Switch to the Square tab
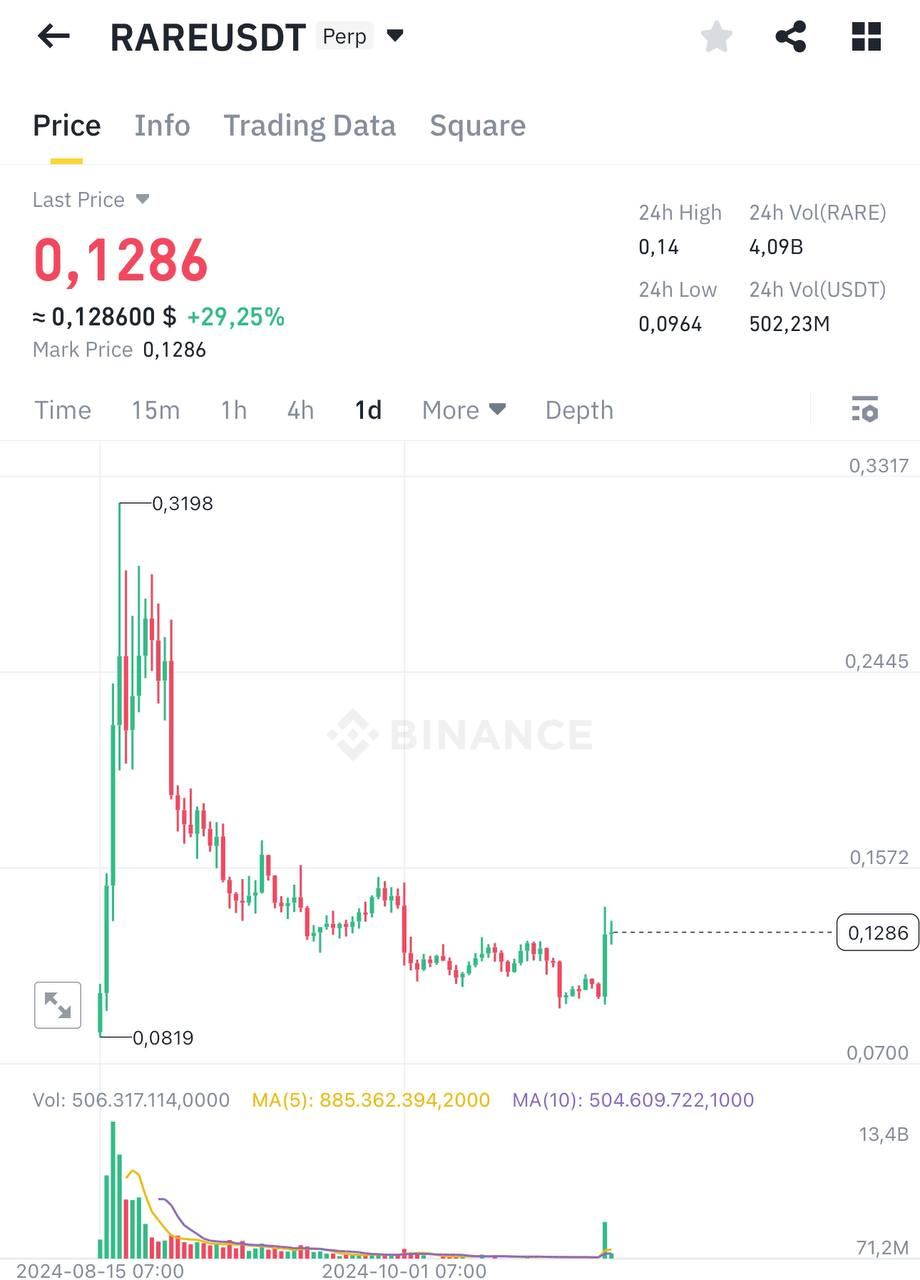The height and width of the screenshot is (1280, 920). (x=477, y=125)
